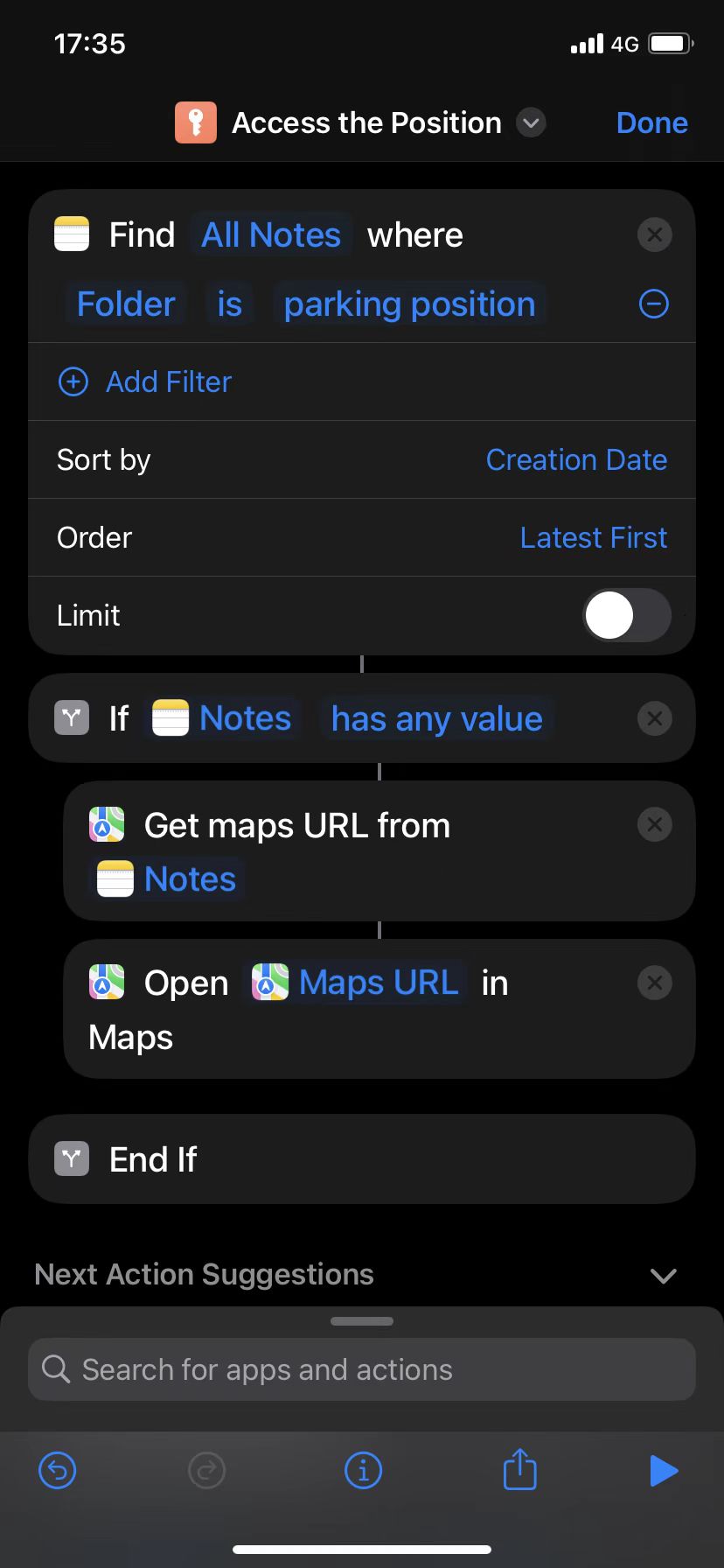Collapse Next Action Suggestions
724x1568 pixels.
tap(664, 1276)
